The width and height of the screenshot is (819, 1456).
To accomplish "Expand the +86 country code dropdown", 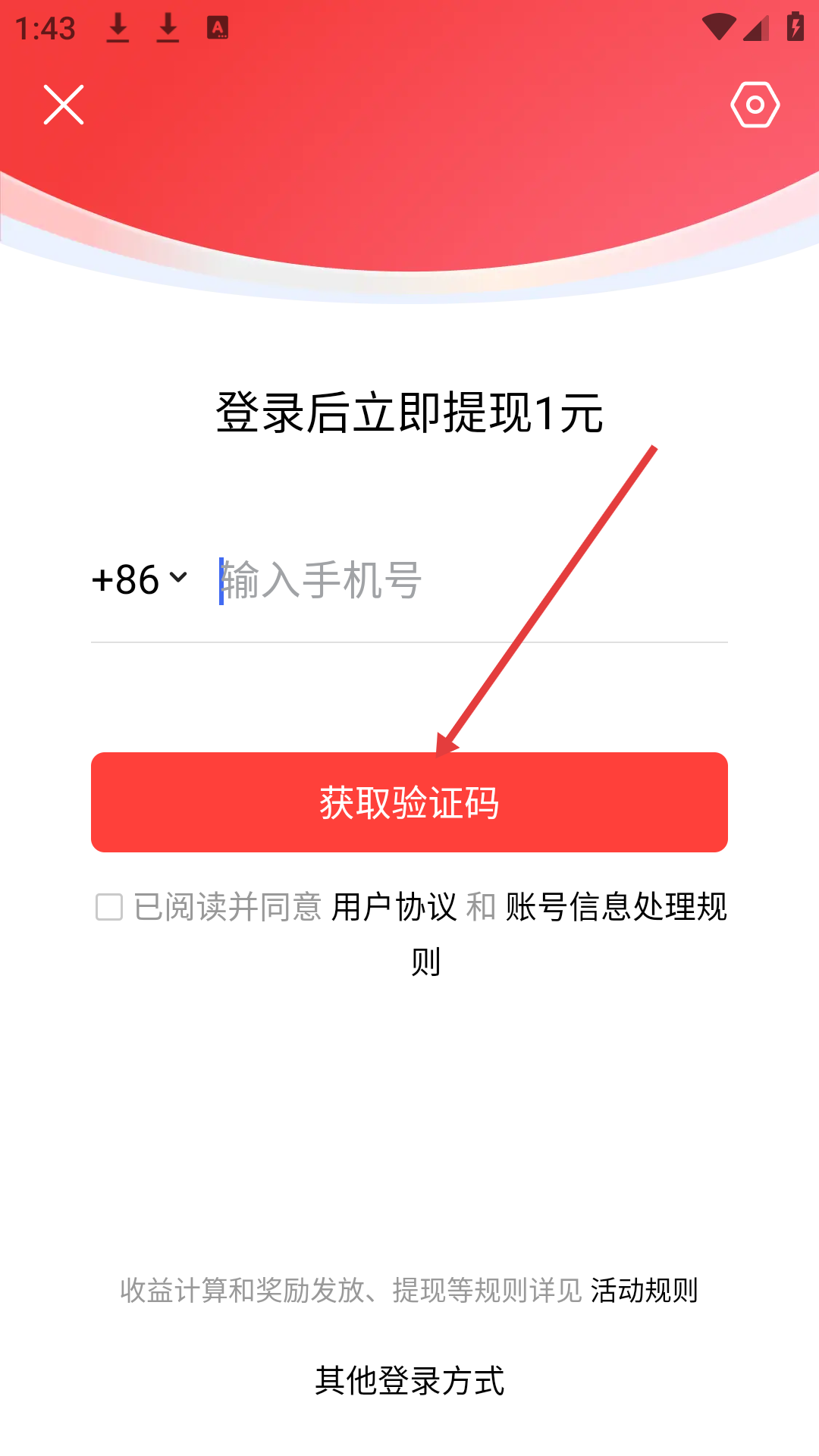I will point(140,580).
